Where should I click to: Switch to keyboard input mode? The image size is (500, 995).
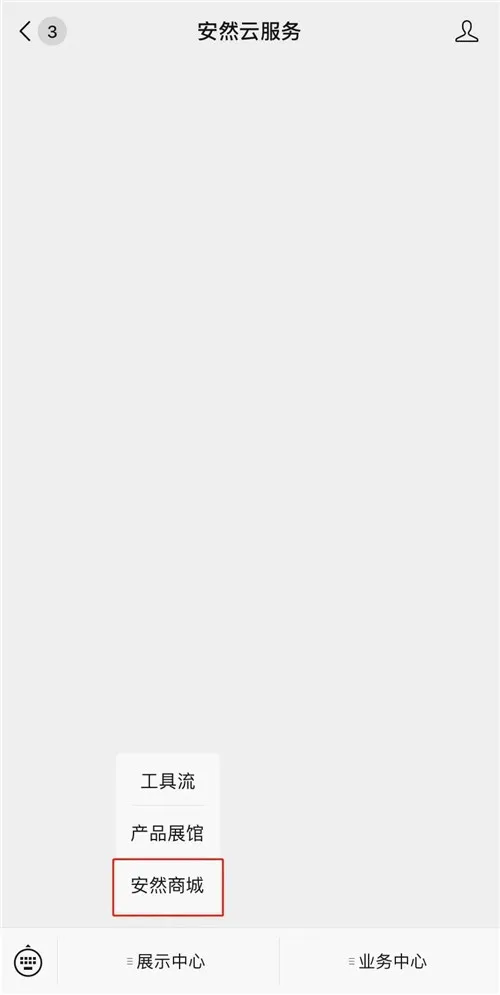[29, 961]
